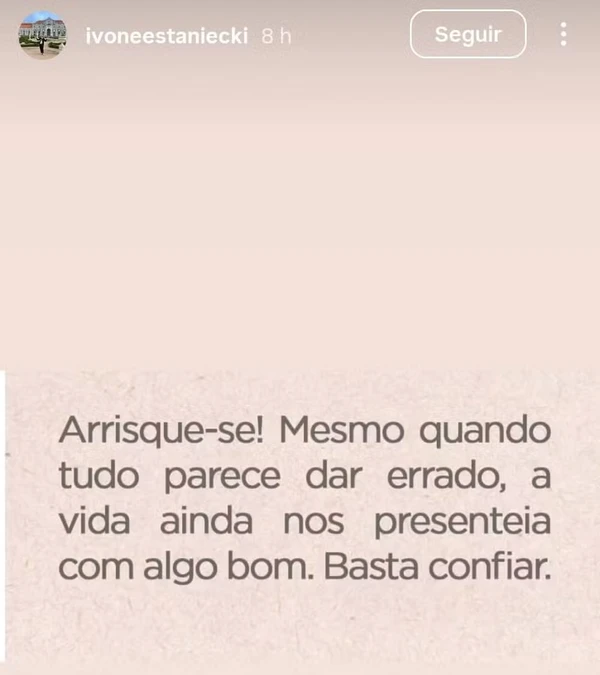Image resolution: width=600 pixels, height=675 pixels.
Task: Open the three-dot overflow menu
Action: click(x=563, y=34)
